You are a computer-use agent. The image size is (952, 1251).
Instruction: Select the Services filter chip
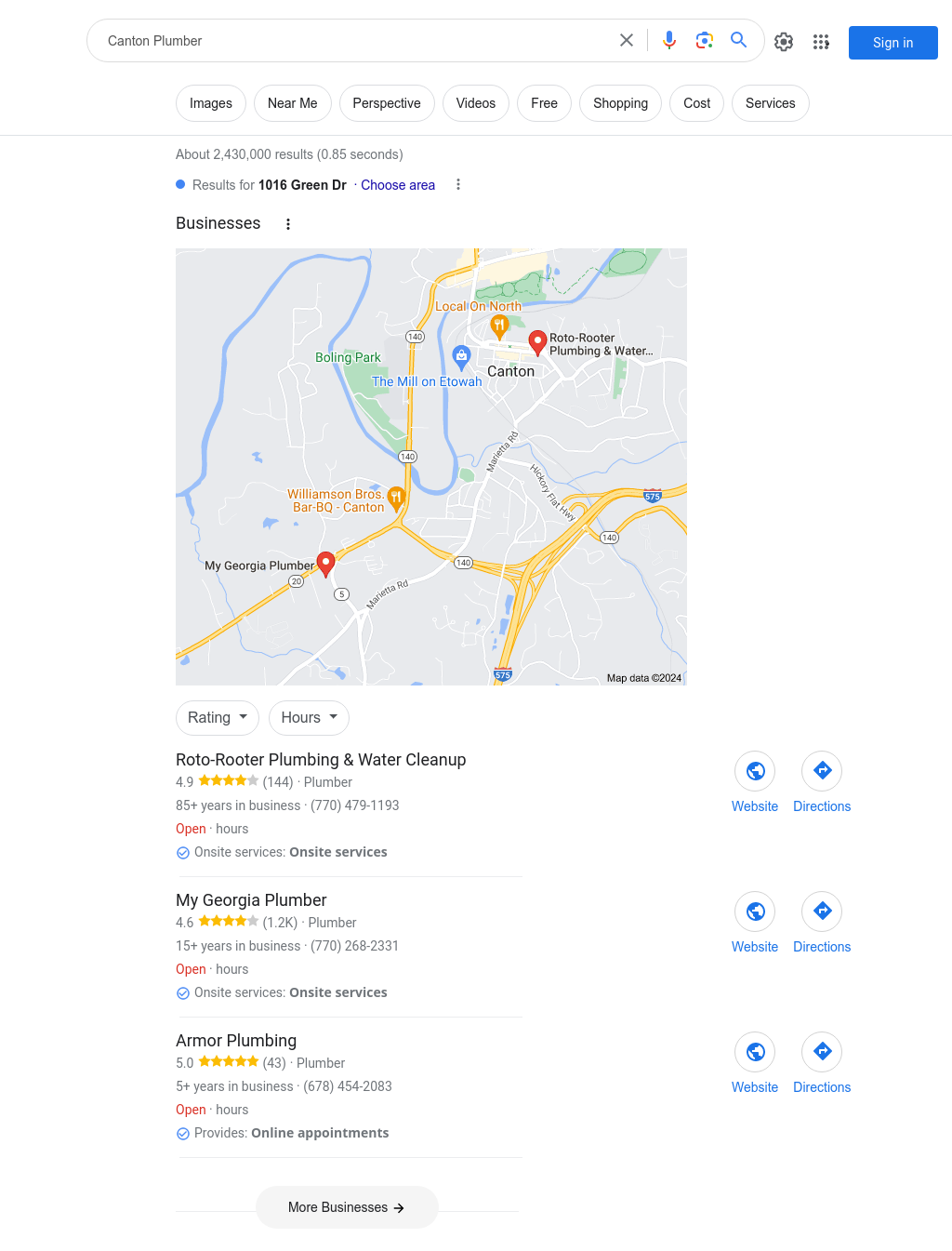coord(770,103)
